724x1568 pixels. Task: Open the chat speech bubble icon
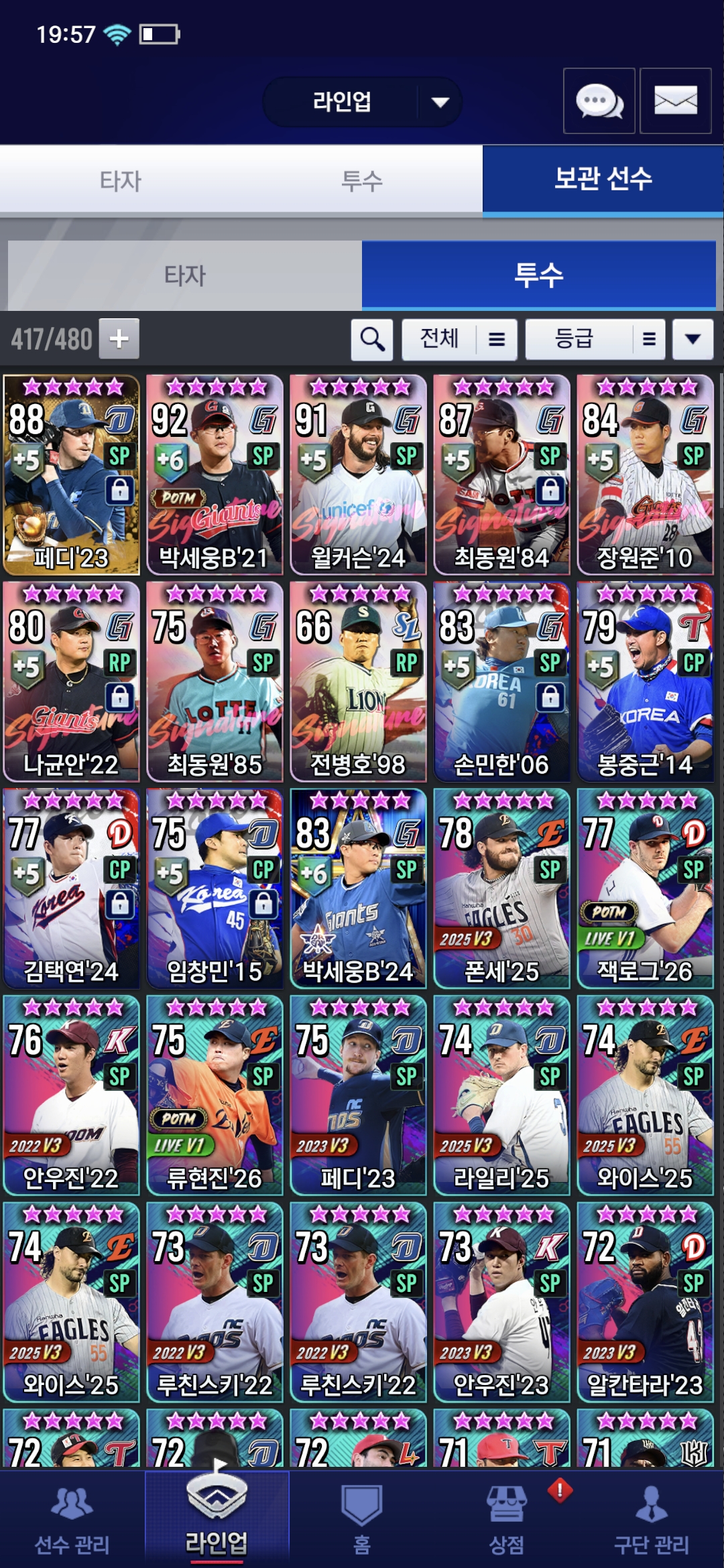[599, 101]
